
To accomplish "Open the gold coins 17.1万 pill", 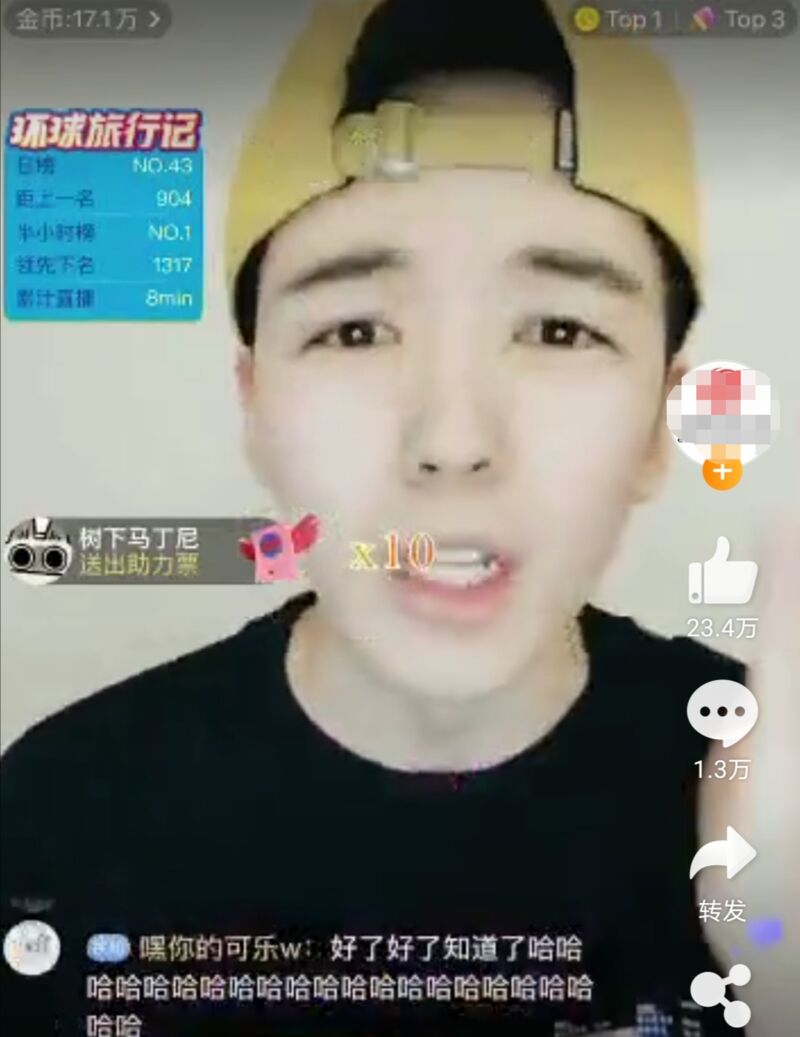I will coord(87,20).
